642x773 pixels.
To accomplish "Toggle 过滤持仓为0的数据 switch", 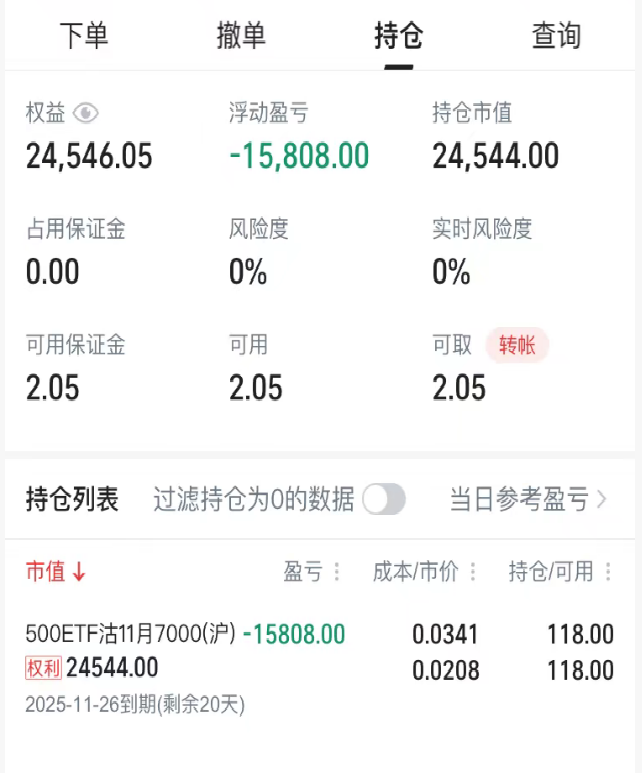I will click(384, 499).
